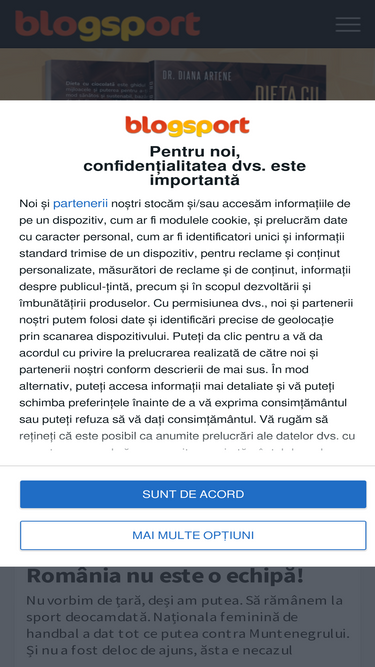Screen dimensions: 375x667
Task: Open the hamburger menu
Action: [x=348, y=24]
